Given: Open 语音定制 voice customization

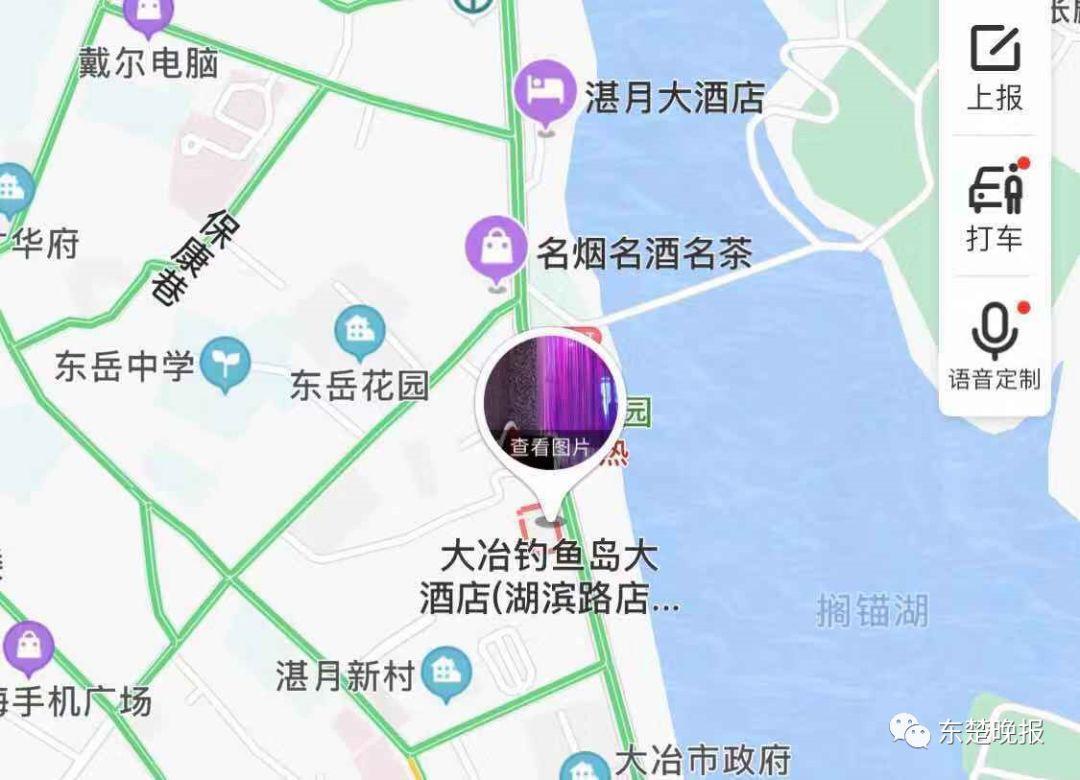Looking at the screenshot, I should coord(994,346).
